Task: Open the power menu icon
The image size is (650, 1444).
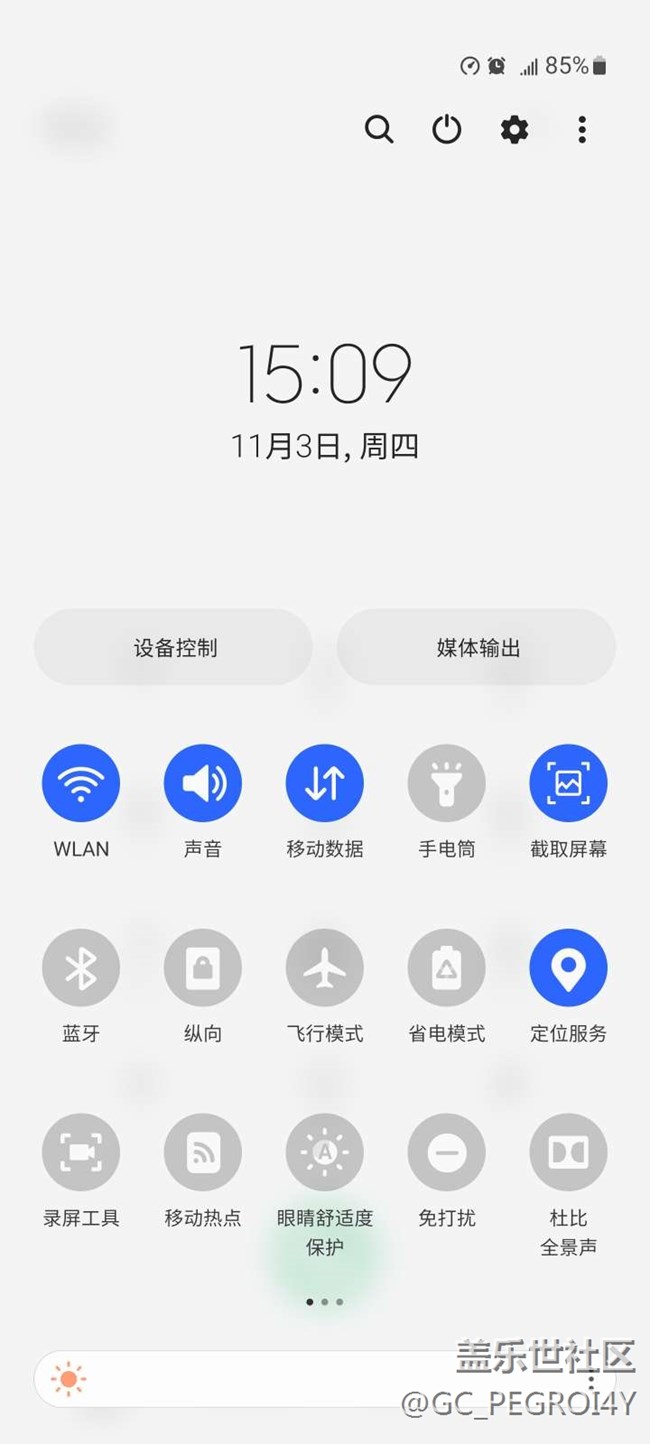Action: (x=446, y=129)
